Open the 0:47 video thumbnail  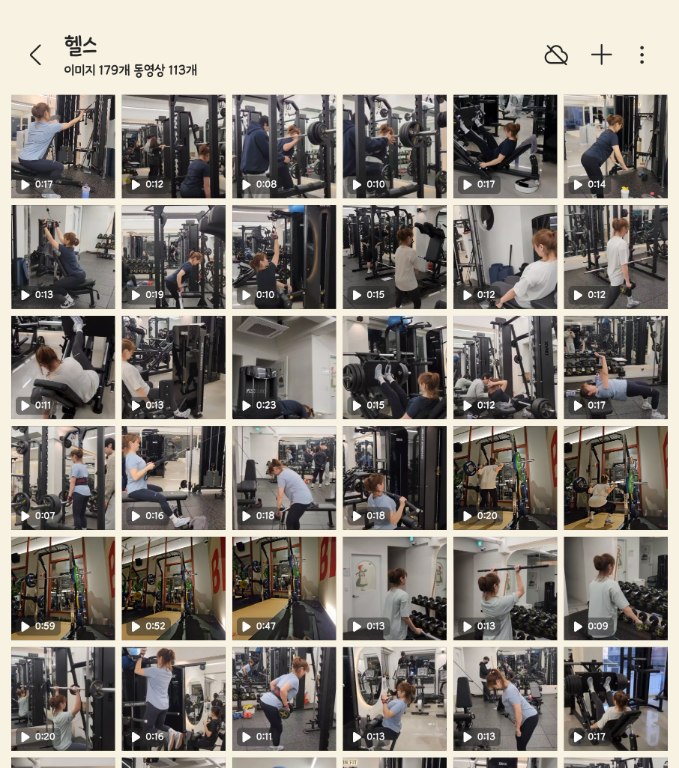click(284, 588)
